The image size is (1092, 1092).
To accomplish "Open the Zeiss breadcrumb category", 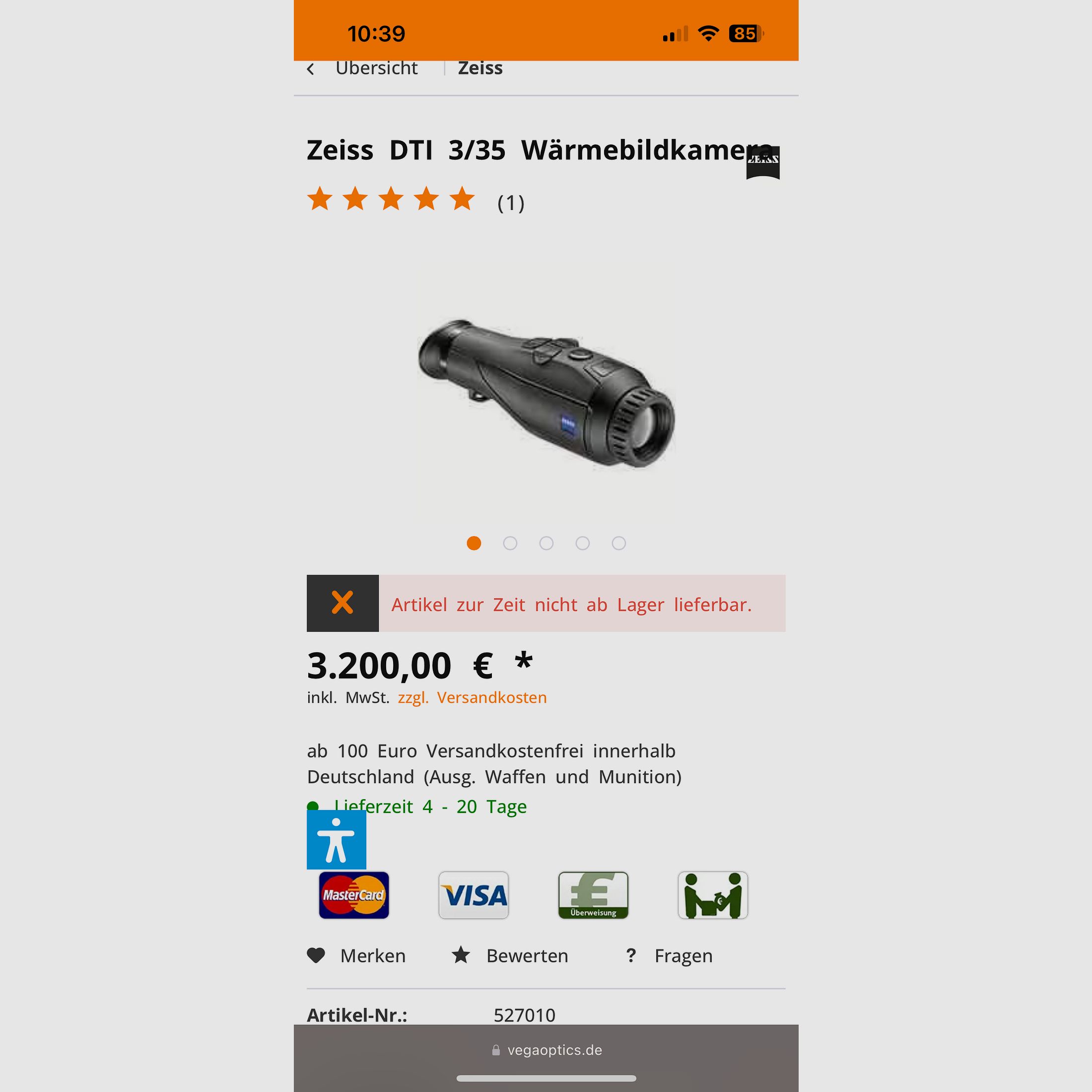I will (x=480, y=68).
